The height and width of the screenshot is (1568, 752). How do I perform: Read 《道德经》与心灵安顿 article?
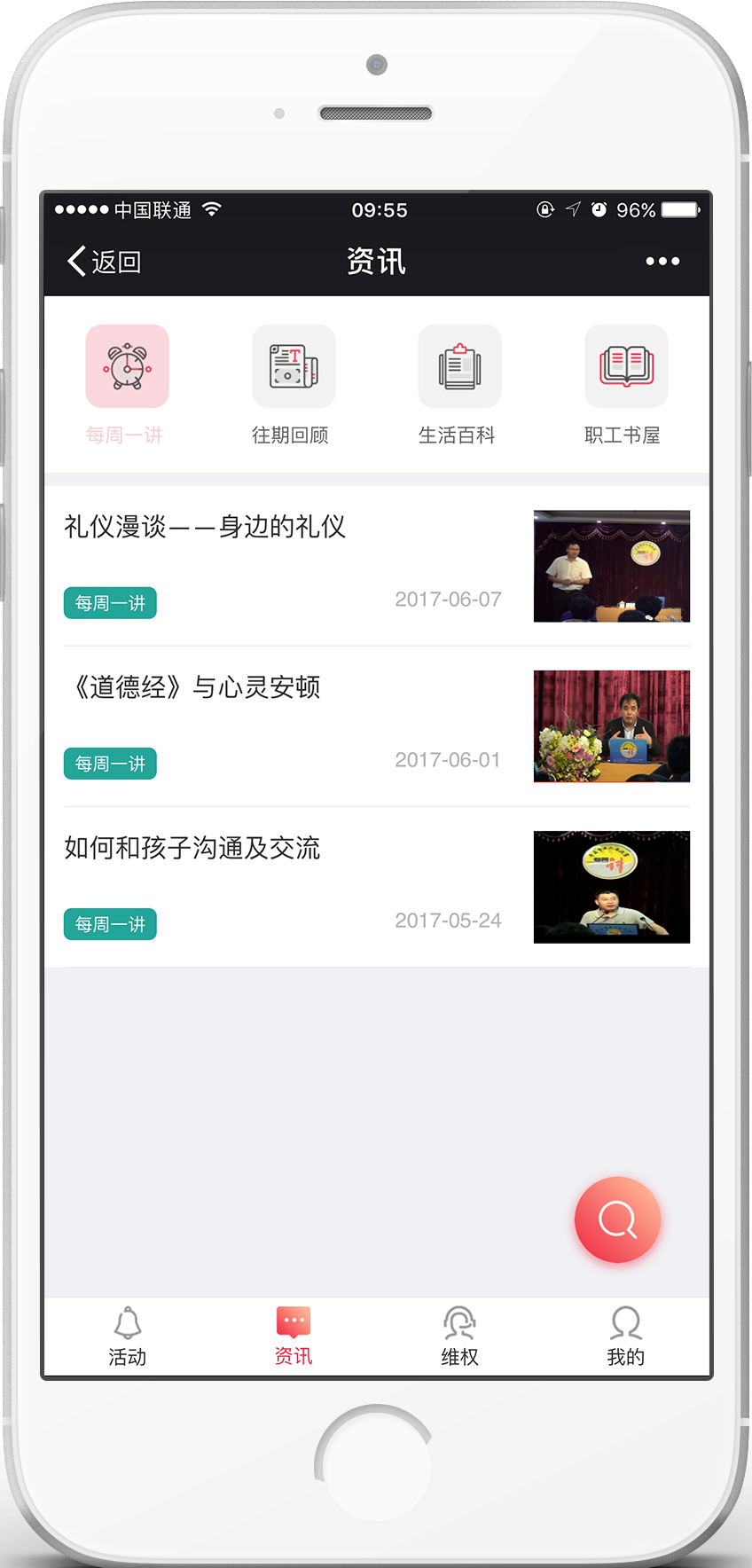196,688
